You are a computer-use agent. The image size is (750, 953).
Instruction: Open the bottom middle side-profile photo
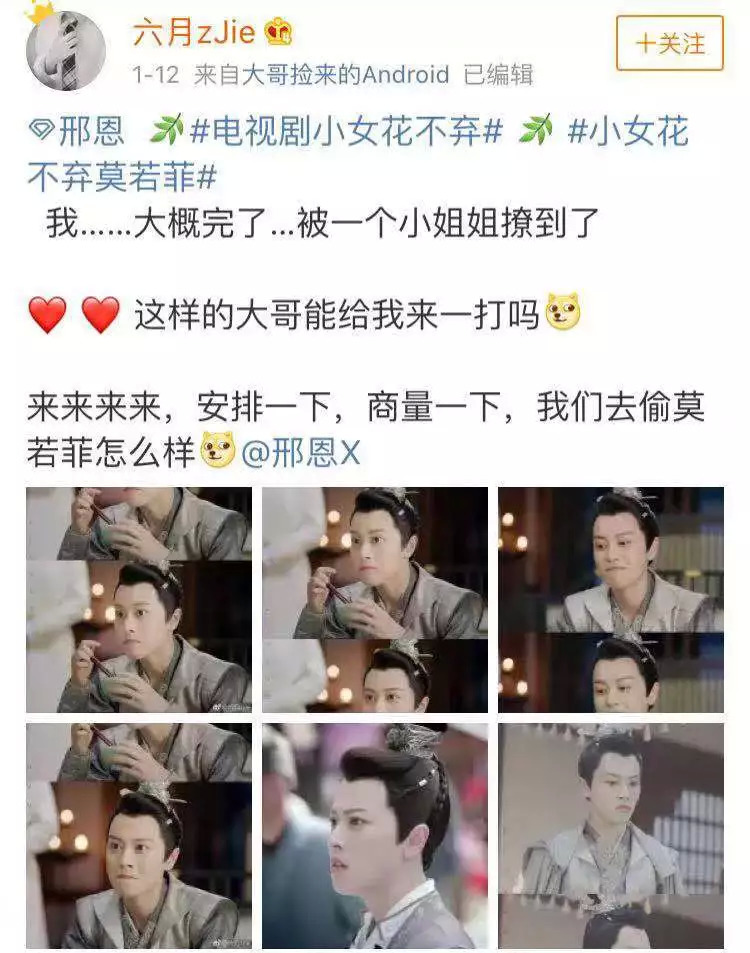point(374,836)
